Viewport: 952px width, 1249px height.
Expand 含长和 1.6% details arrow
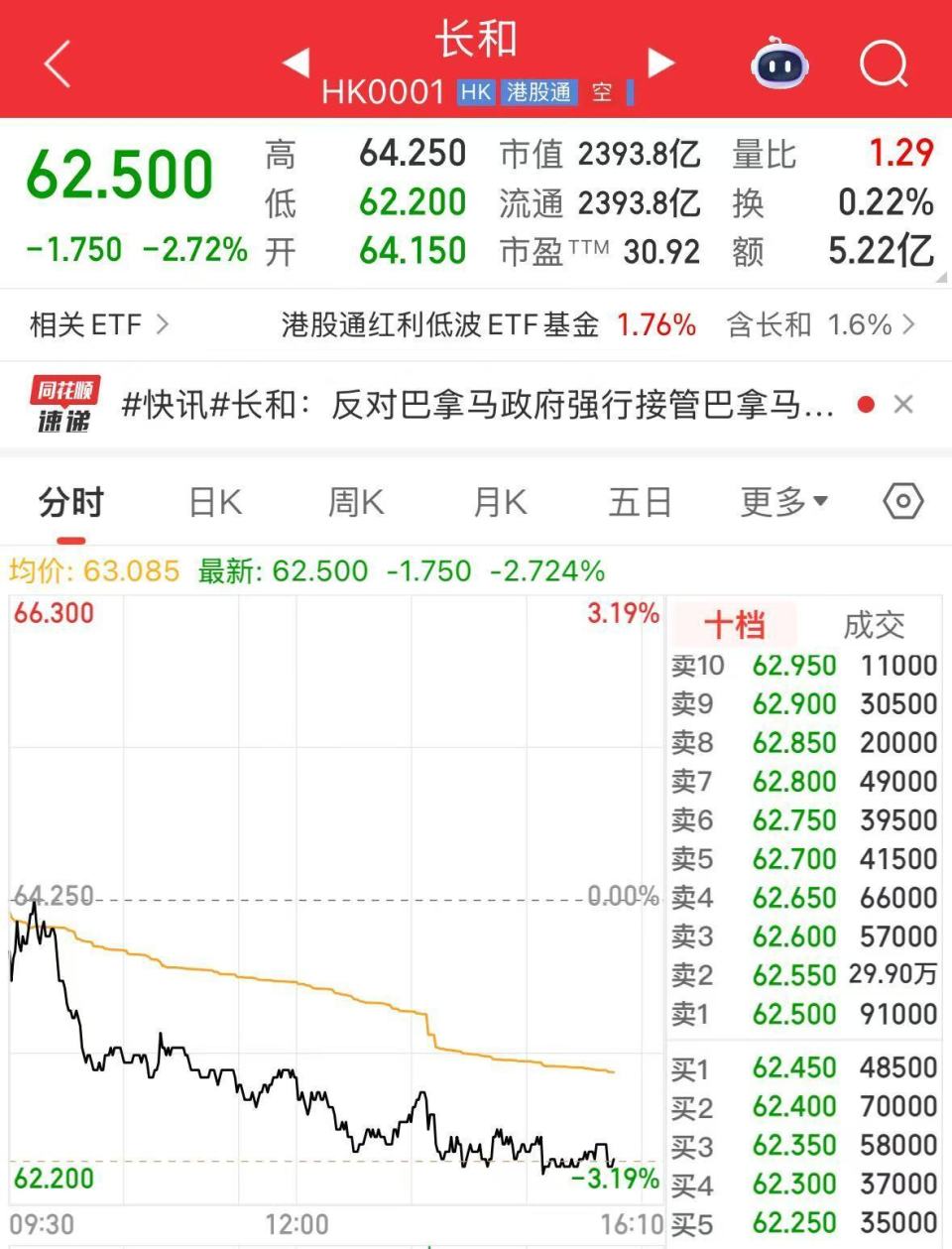coord(912,324)
